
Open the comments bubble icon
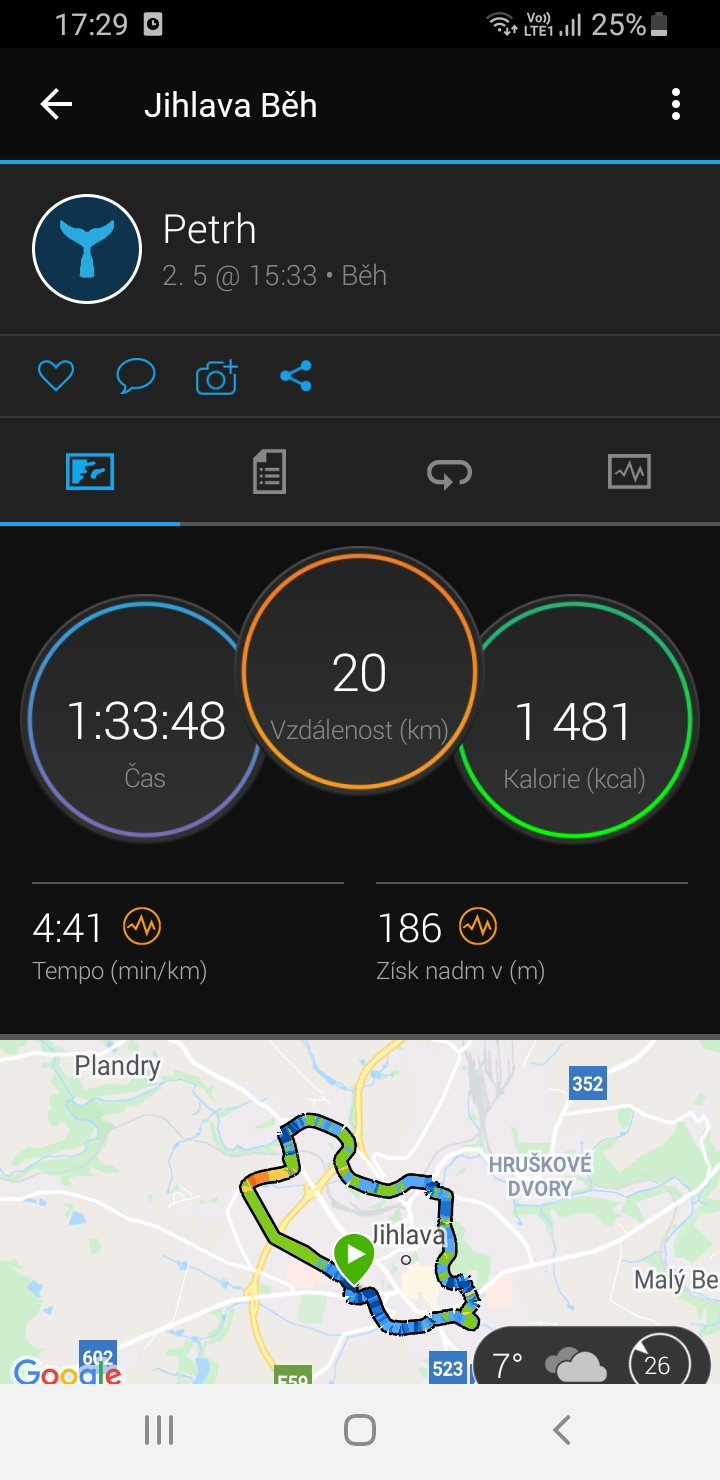click(x=136, y=376)
